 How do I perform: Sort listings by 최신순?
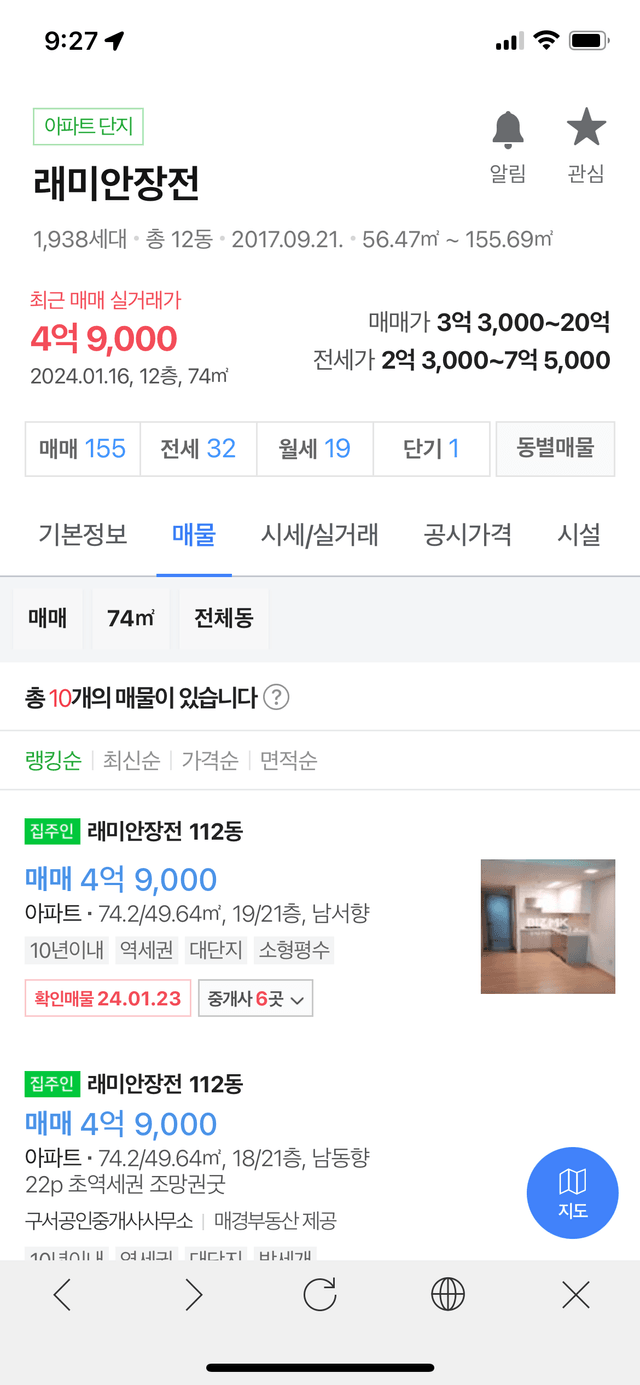click(131, 761)
